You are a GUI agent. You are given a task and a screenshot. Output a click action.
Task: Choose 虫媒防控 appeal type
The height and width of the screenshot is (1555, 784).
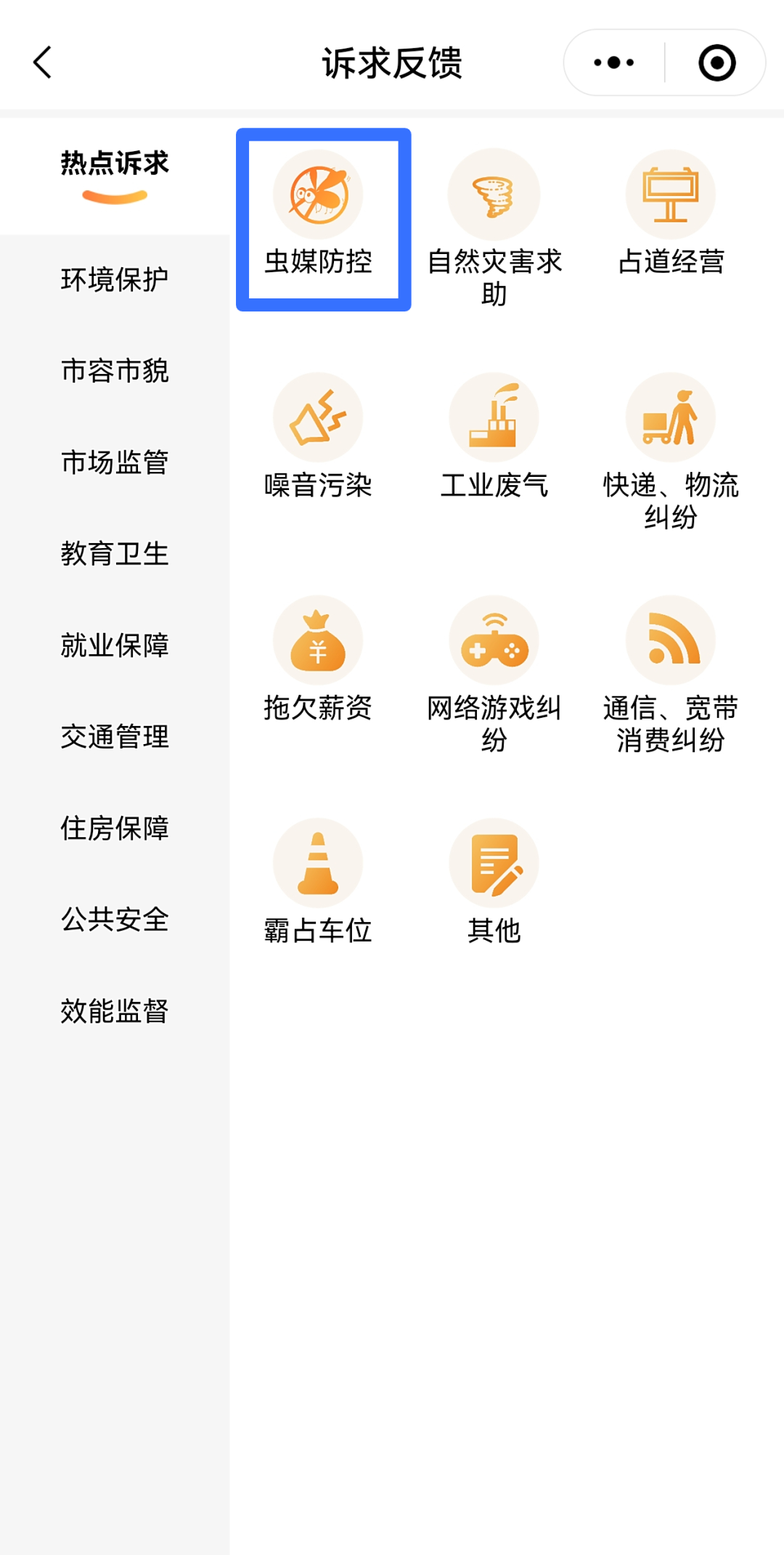pyautogui.click(x=318, y=218)
